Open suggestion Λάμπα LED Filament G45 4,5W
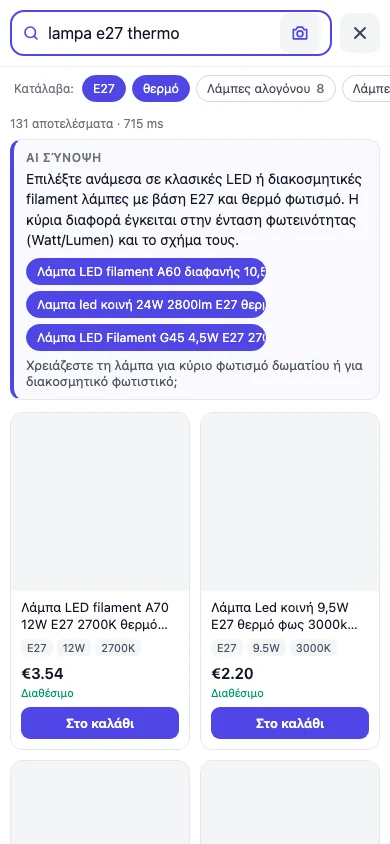This screenshot has height=844, width=390. (146, 338)
